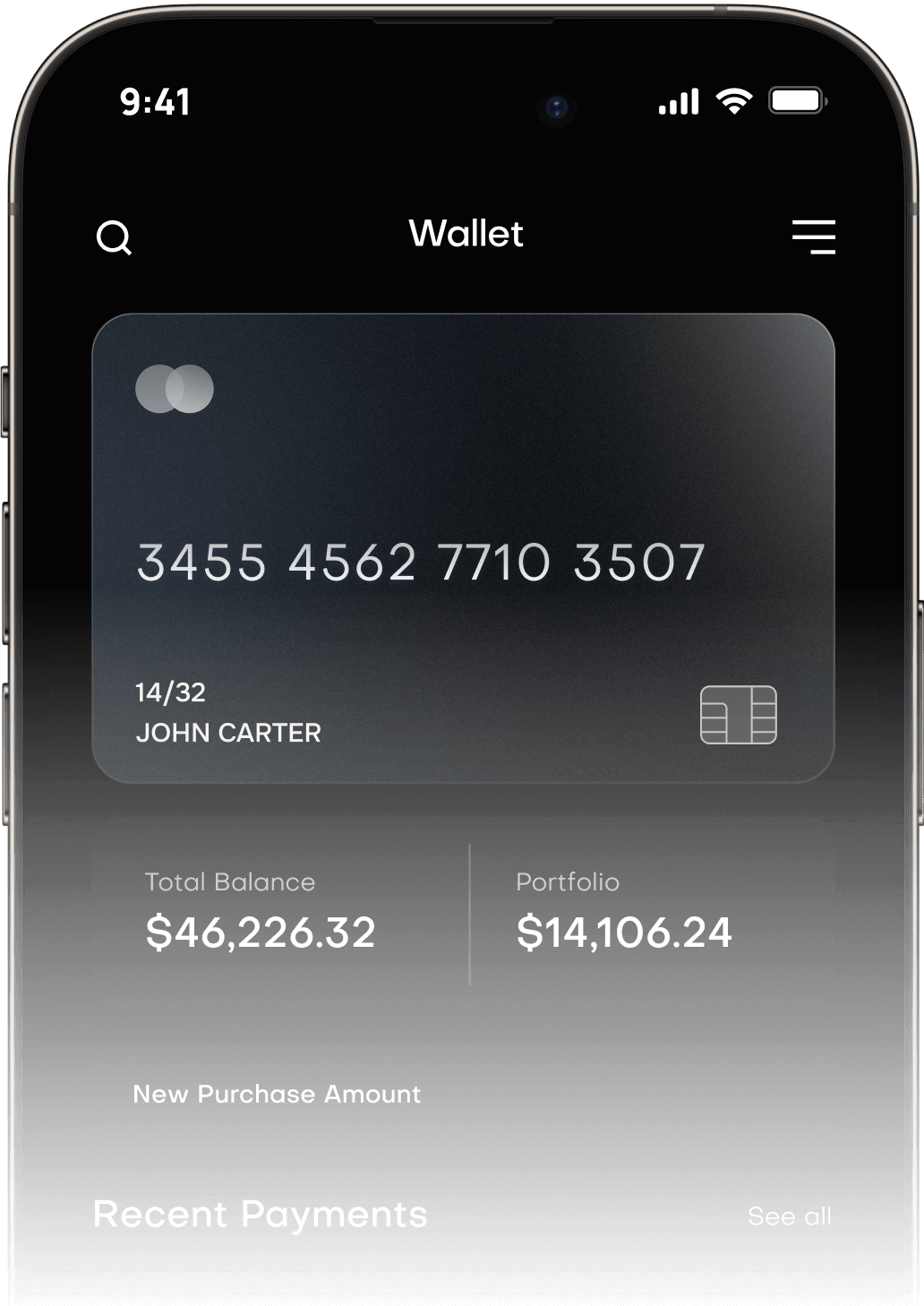Open the filter menu icon at top right
The width and height of the screenshot is (924, 1306).
coord(816,237)
